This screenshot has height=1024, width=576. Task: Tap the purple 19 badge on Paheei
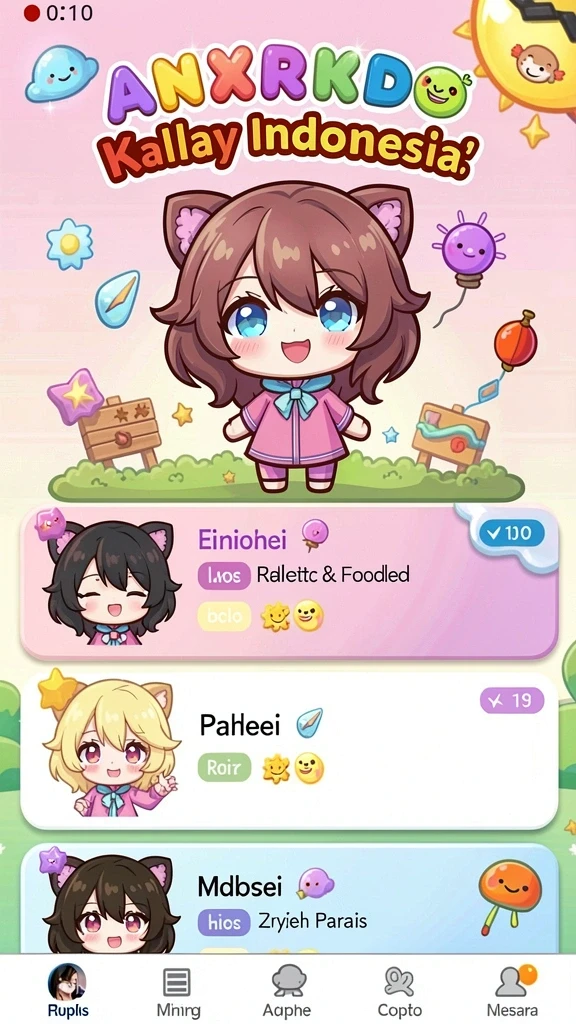(512, 701)
